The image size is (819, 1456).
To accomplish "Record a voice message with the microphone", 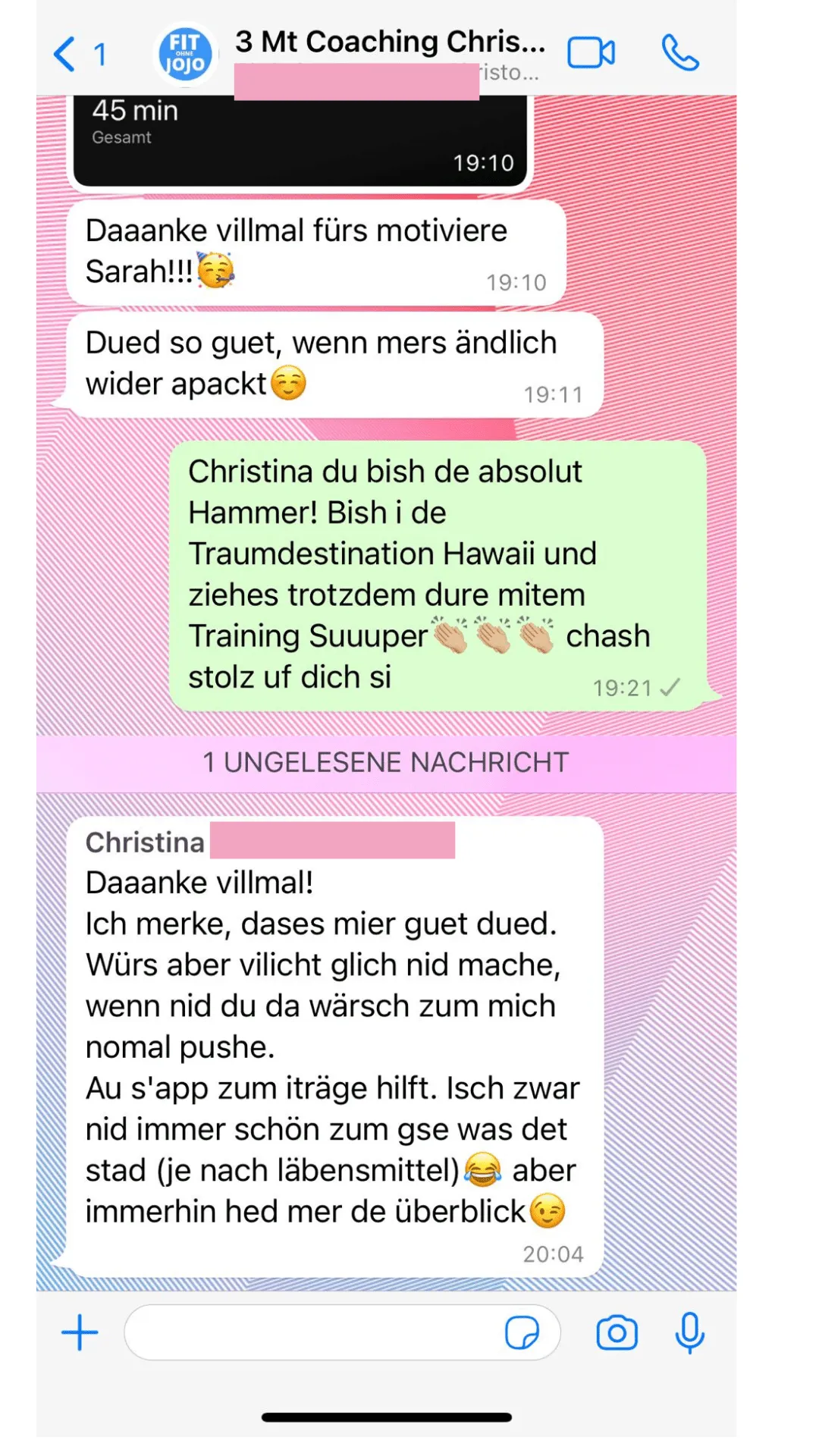I will click(690, 1332).
